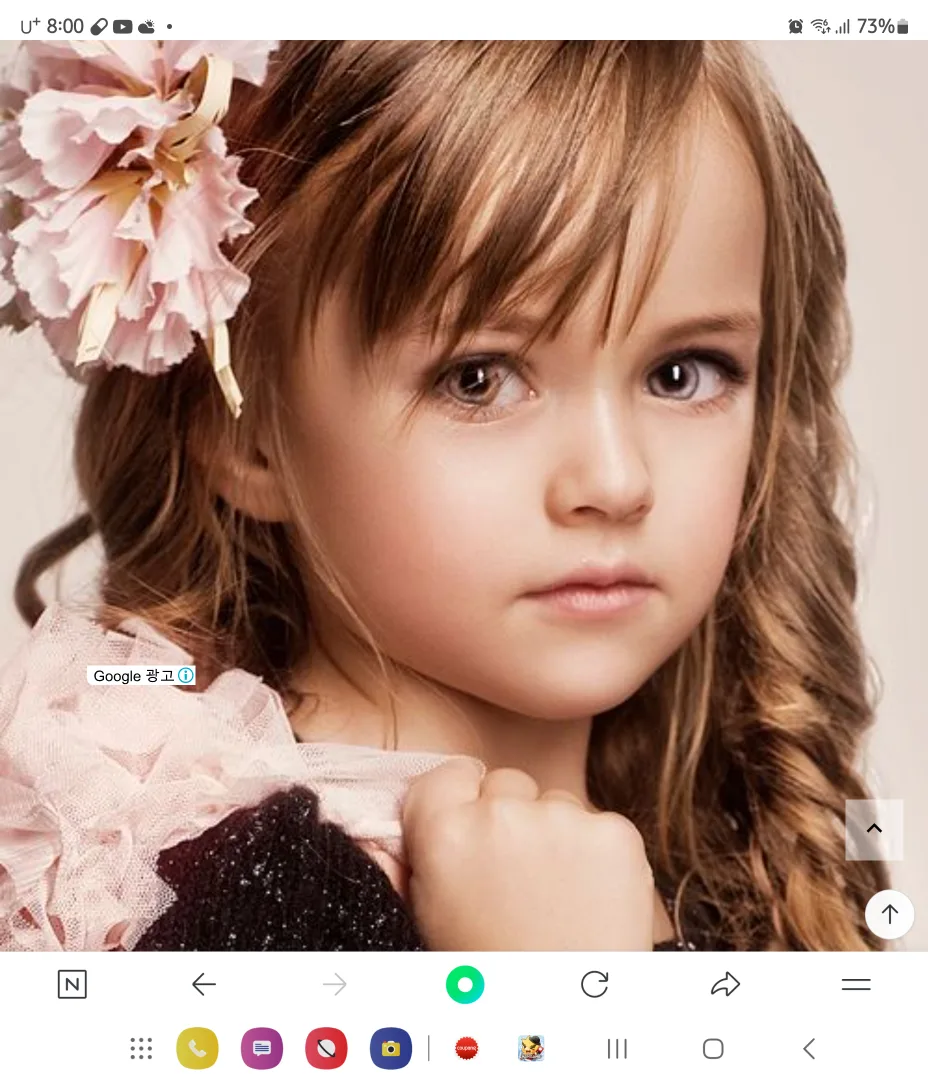Tap the square upward chevron button
This screenshot has height=1080, width=928.
coord(874,829)
